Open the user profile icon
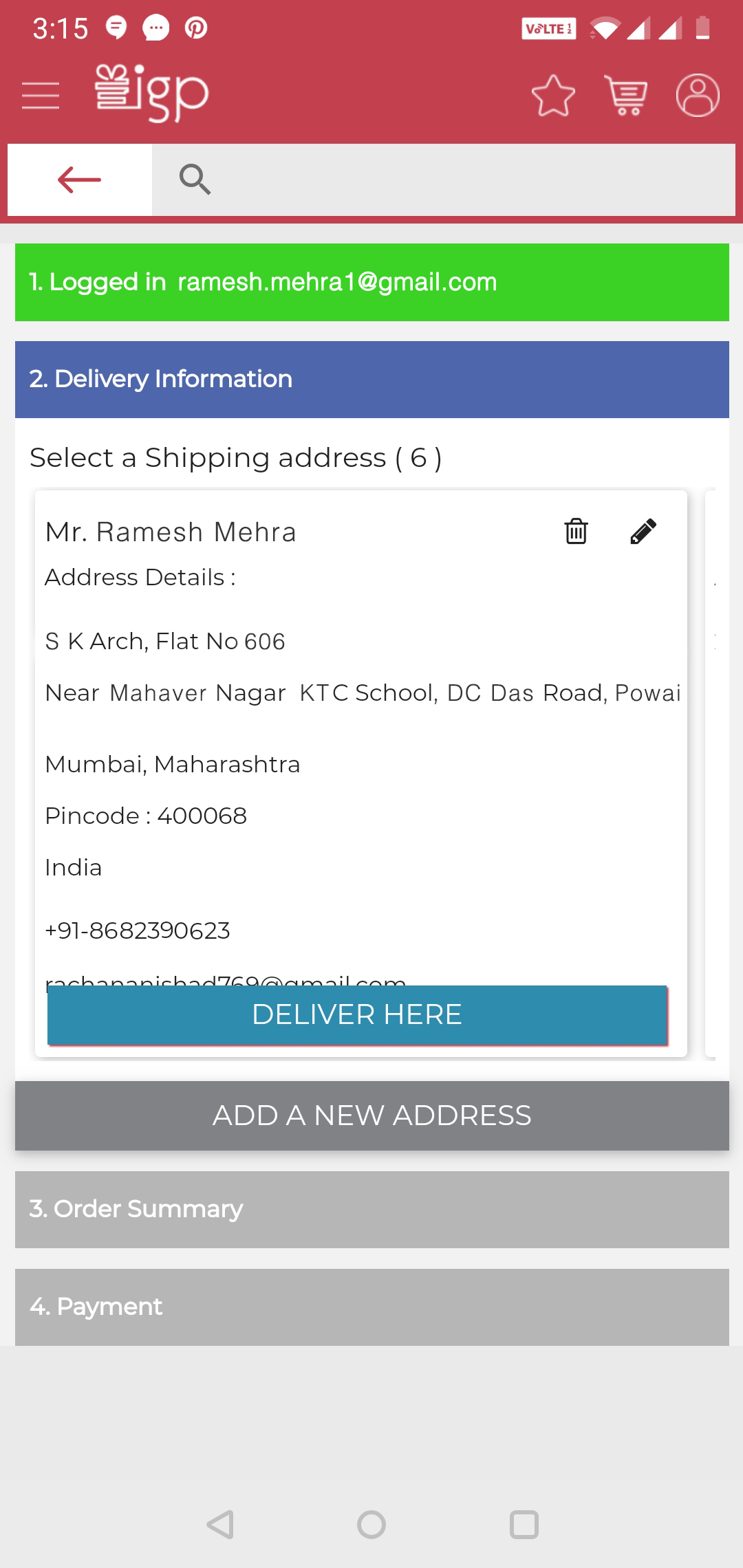743x1568 pixels. pos(698,95)
